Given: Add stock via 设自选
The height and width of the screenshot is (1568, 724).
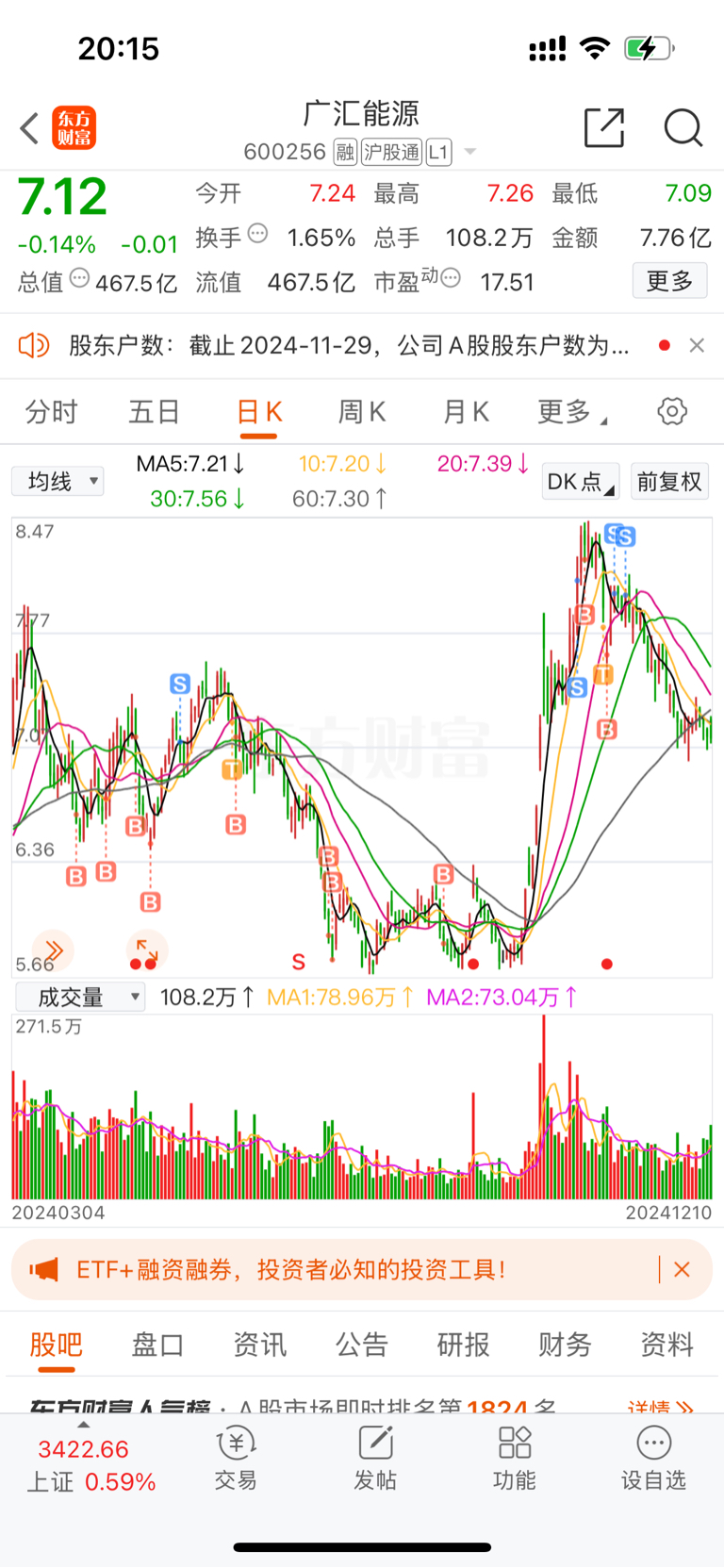Looking at the screenshot, I should pos(653,1459).
